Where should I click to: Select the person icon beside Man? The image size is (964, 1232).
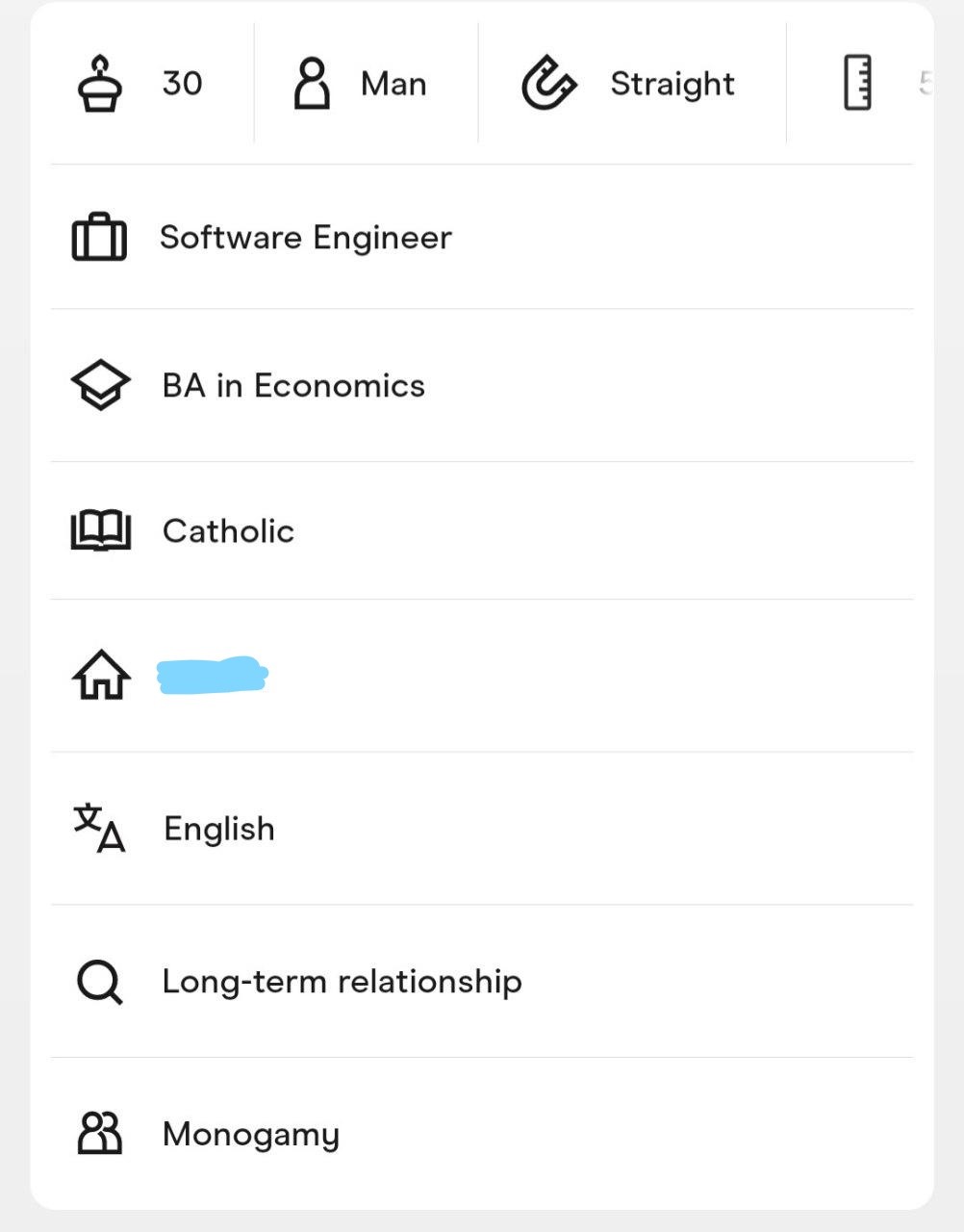point(311,84)
